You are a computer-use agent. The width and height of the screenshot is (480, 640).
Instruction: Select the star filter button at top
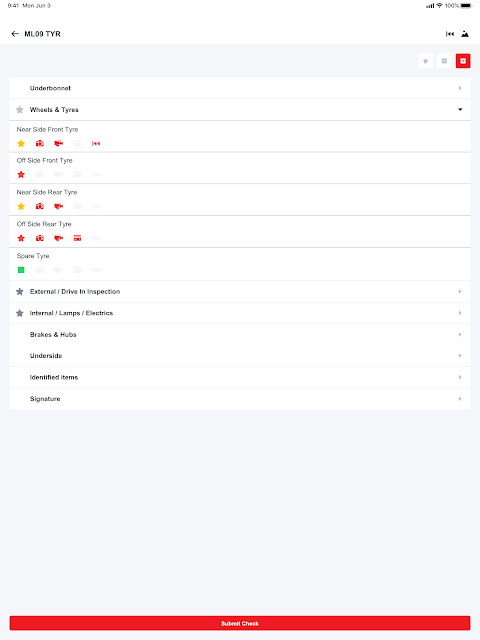pos(425,61)
